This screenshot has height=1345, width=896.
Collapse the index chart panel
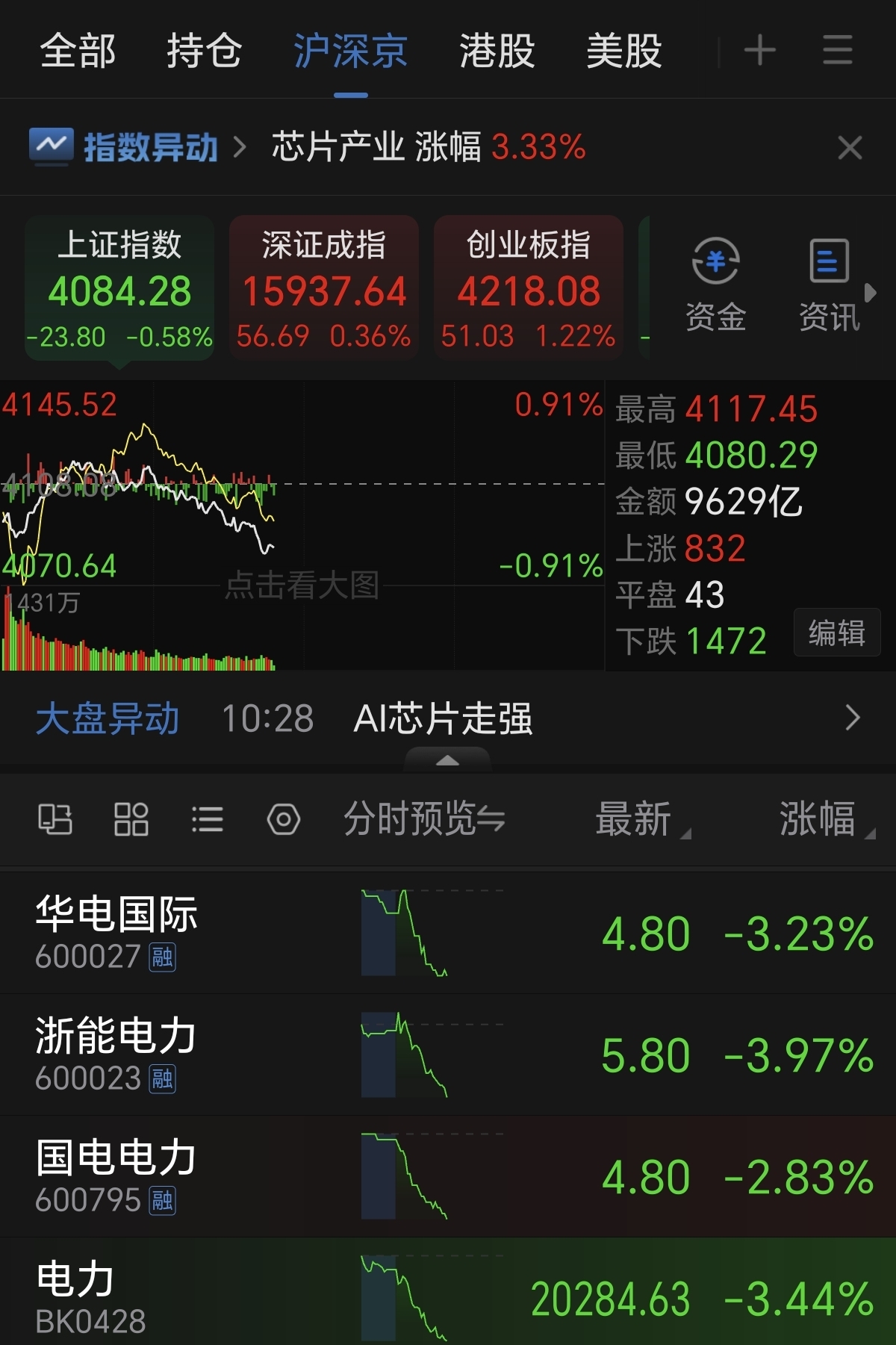tap(447, 760)
